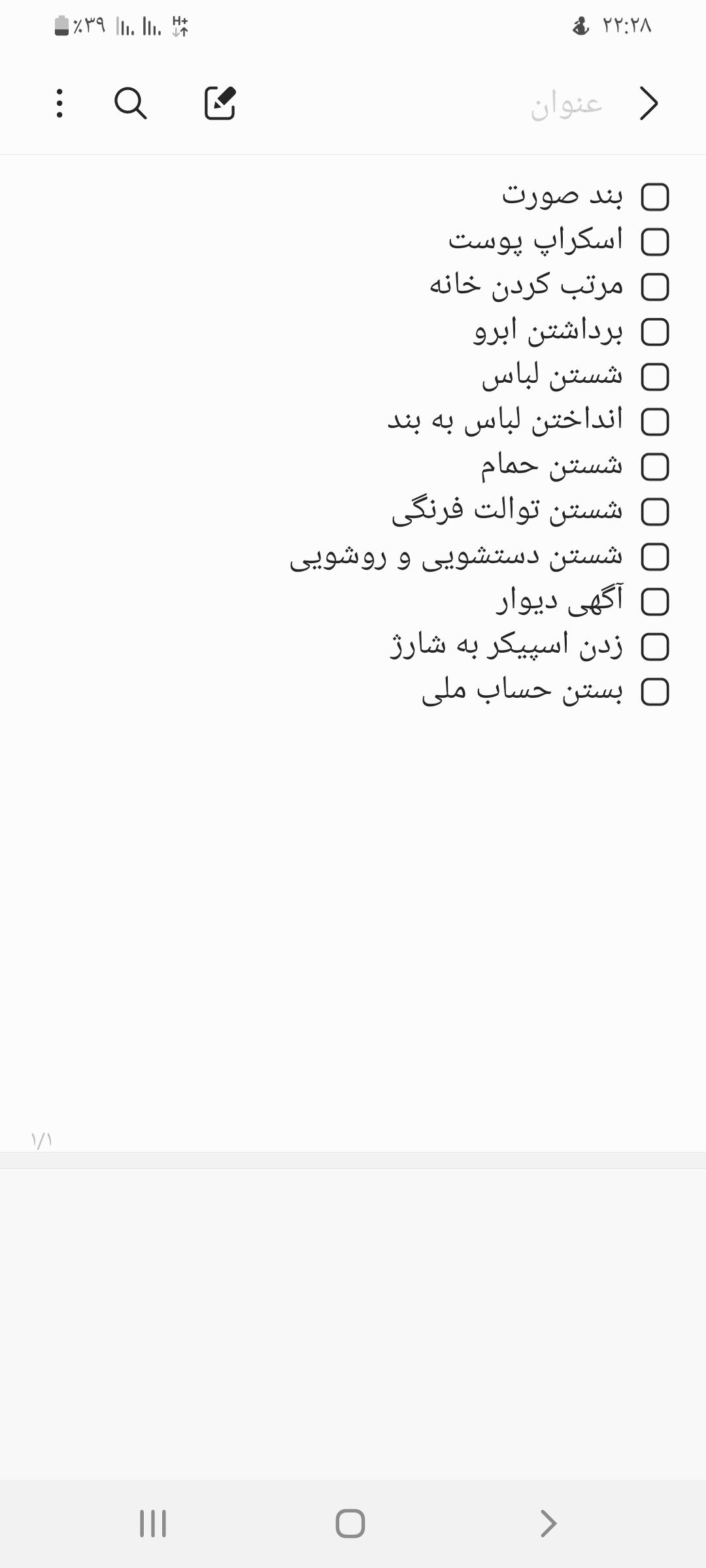Open the recent apps view
Viewport: 706px width, 1568px height.
coord(153,1524)
